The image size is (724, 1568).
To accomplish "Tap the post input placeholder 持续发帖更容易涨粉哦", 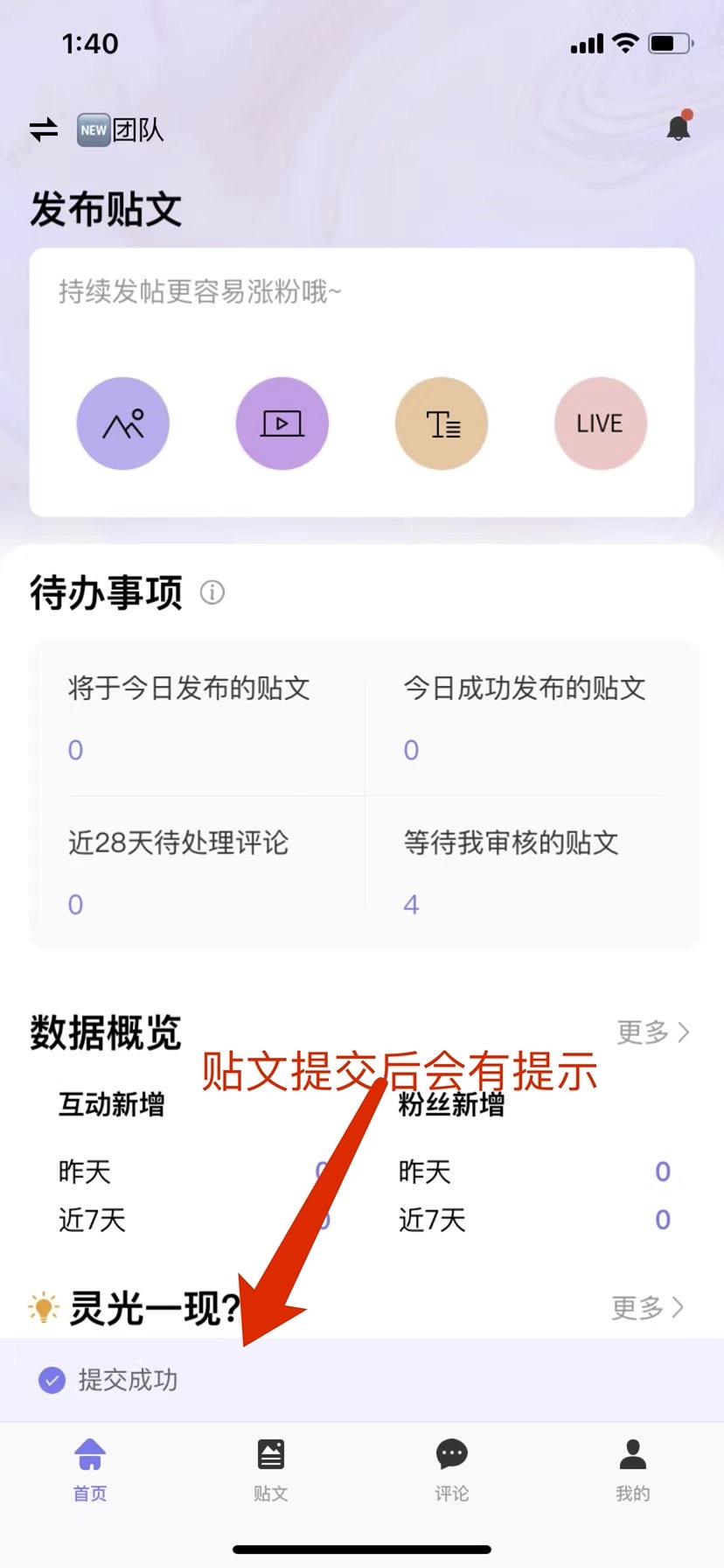I will 199,291.
